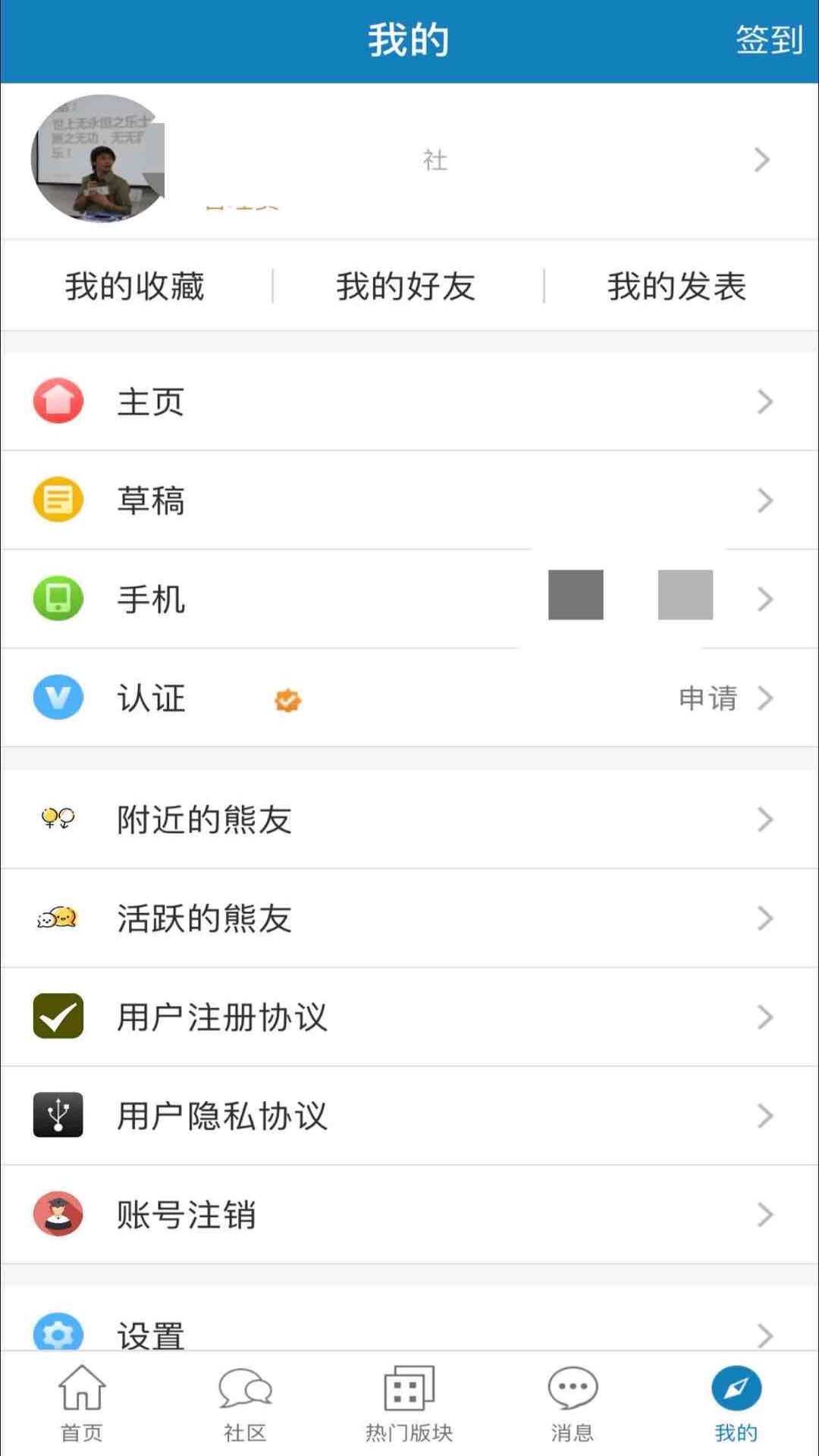
Task: Toggle the 用户注册协议 green checkmark
Action: coord(57,1017)
